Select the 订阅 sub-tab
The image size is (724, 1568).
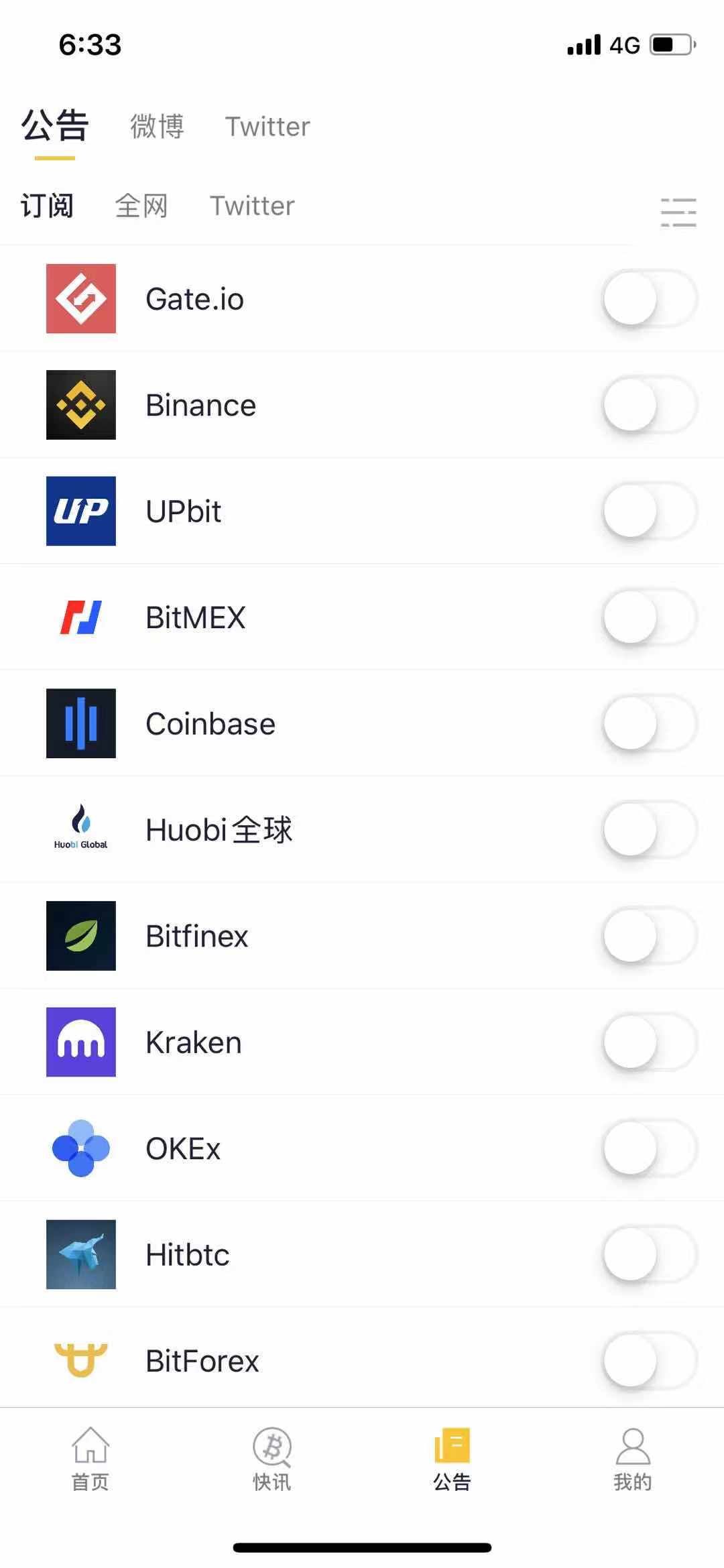[x=47, y=206]
